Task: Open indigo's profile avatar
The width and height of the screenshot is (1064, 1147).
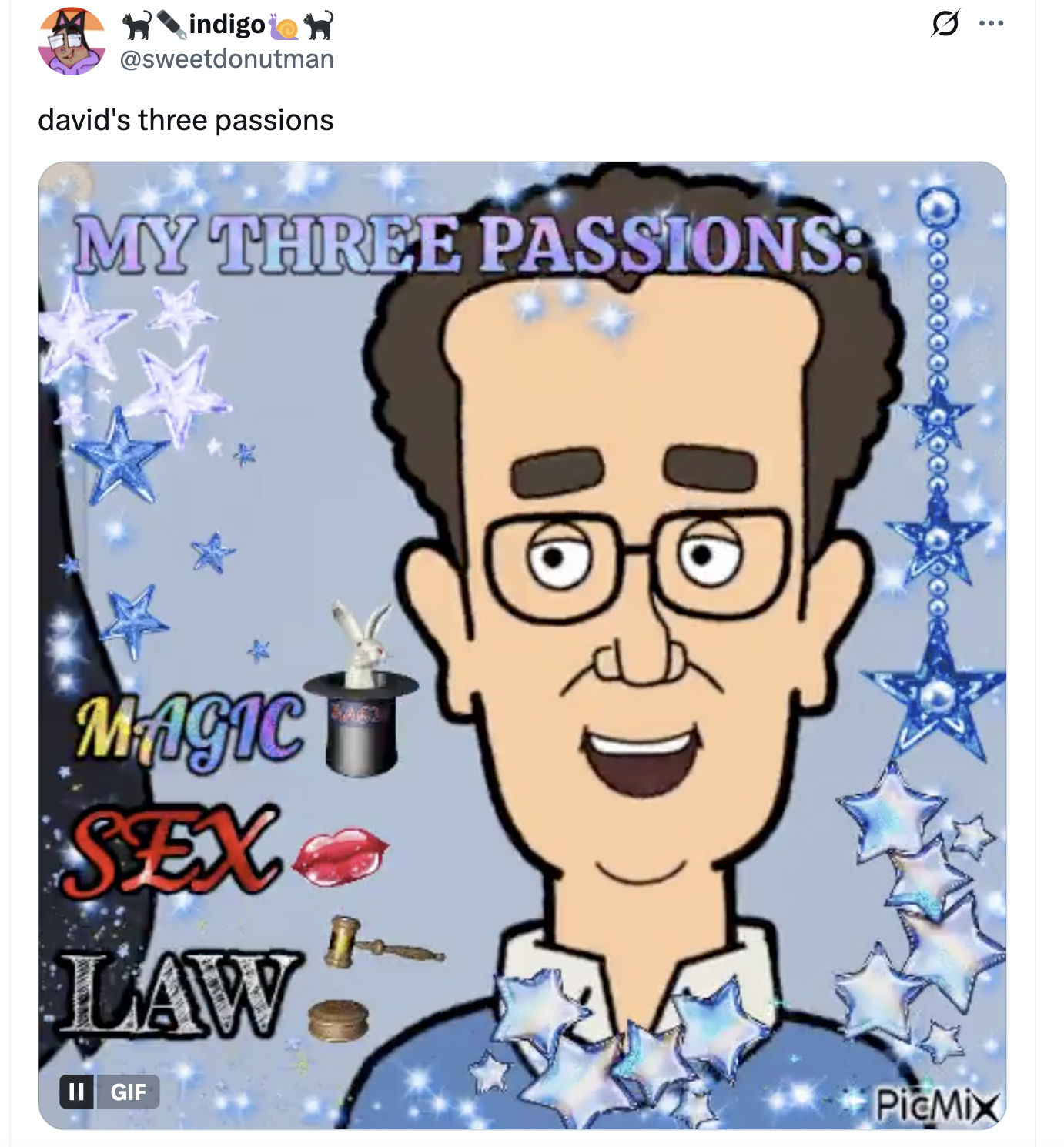Action: point(72,42)
